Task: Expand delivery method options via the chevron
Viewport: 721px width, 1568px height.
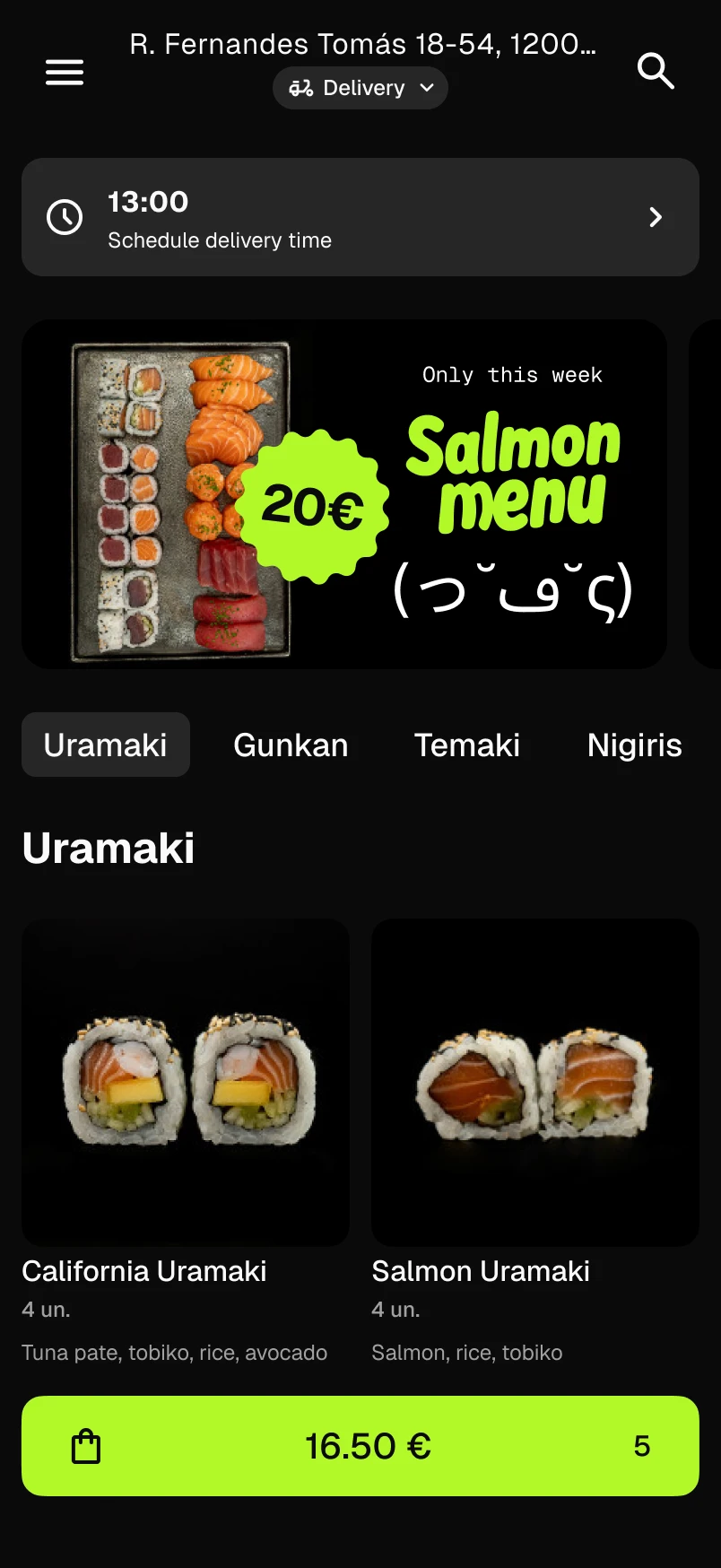Action: tap(428, 88)
